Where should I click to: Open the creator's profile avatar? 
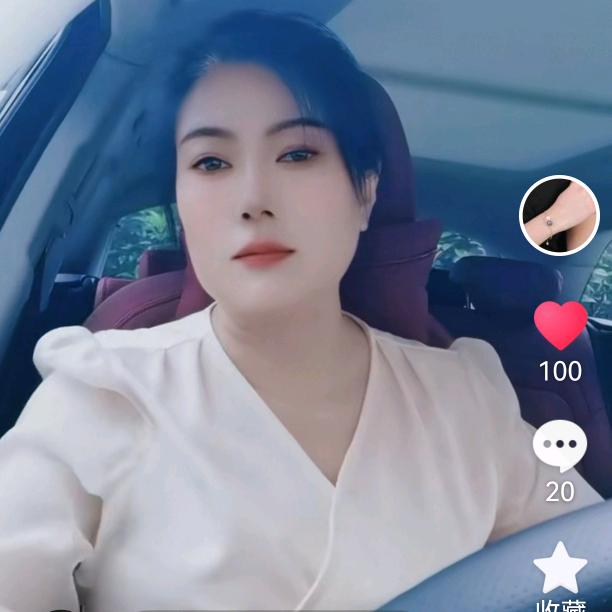click(x=559, y=216)
